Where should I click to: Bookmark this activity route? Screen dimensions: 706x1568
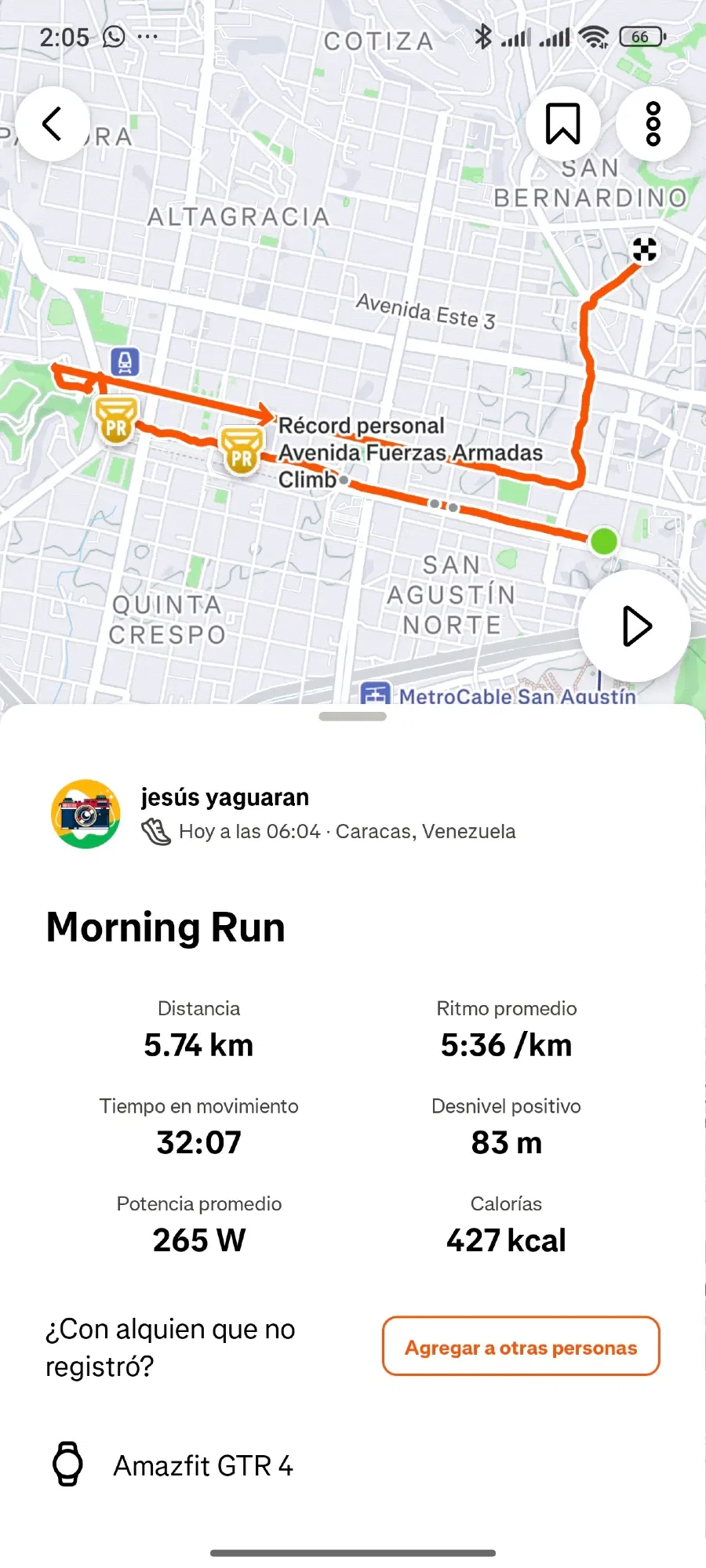coord(562,124)
